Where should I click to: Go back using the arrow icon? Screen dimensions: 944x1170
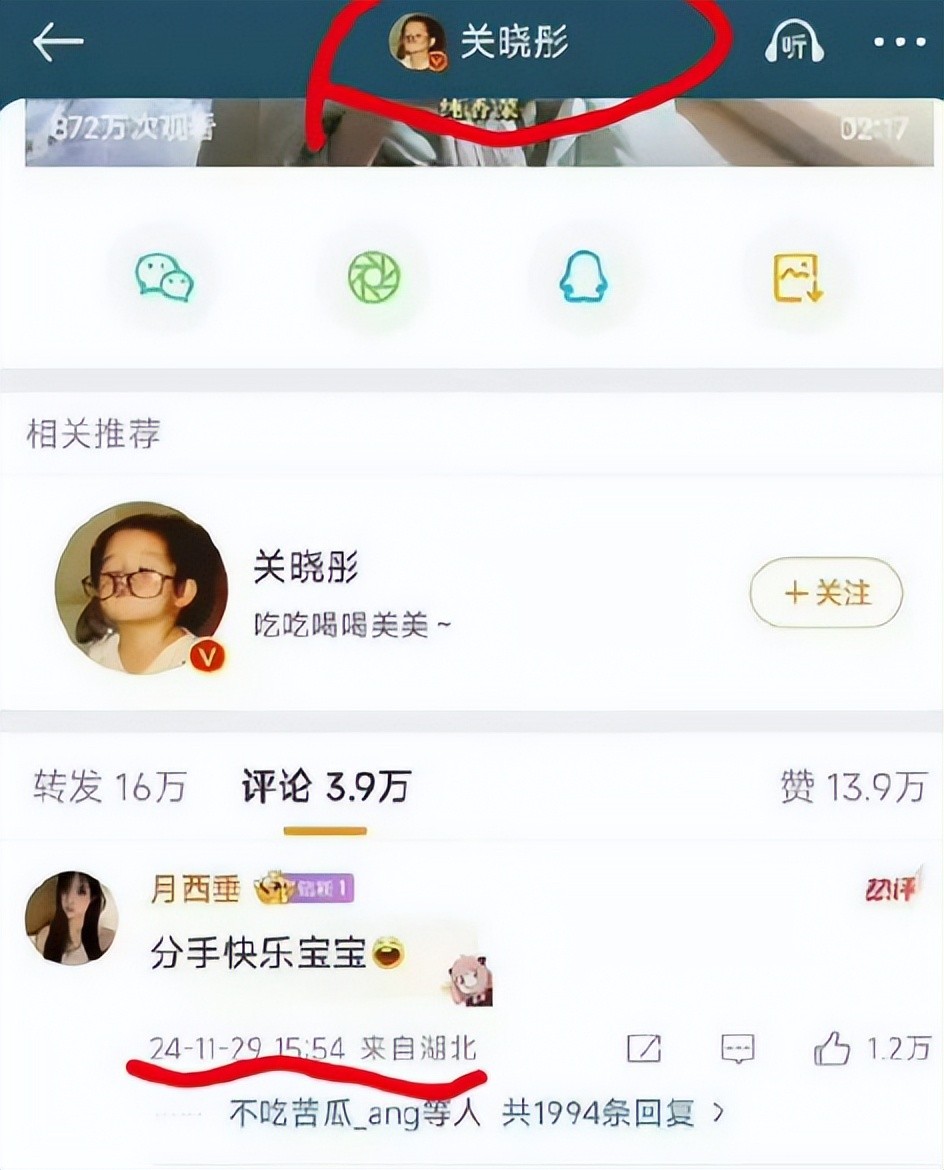(x=58, y=42)
